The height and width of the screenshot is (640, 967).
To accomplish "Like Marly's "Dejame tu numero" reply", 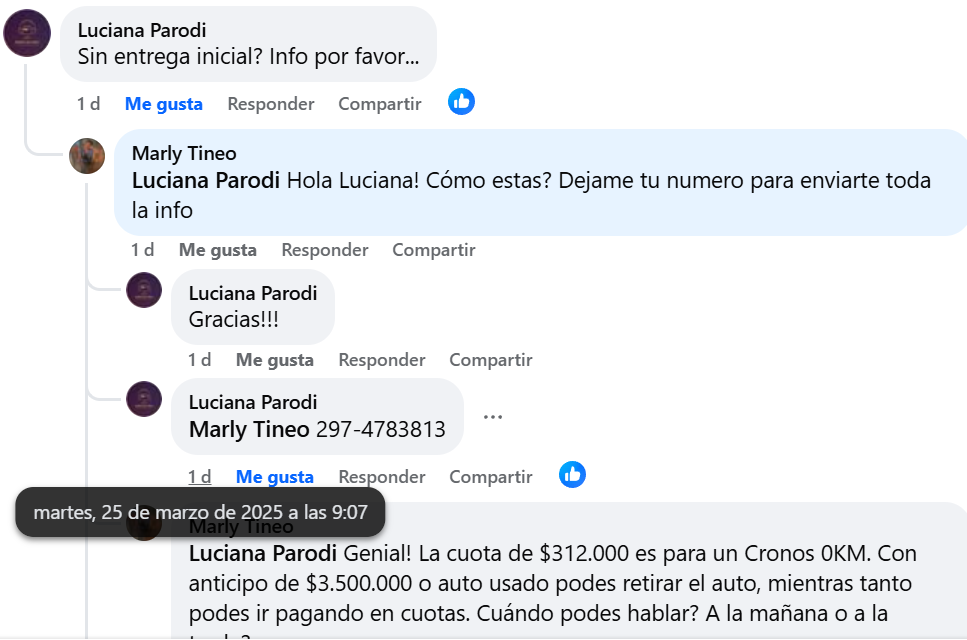I will (x=217, y=250).
